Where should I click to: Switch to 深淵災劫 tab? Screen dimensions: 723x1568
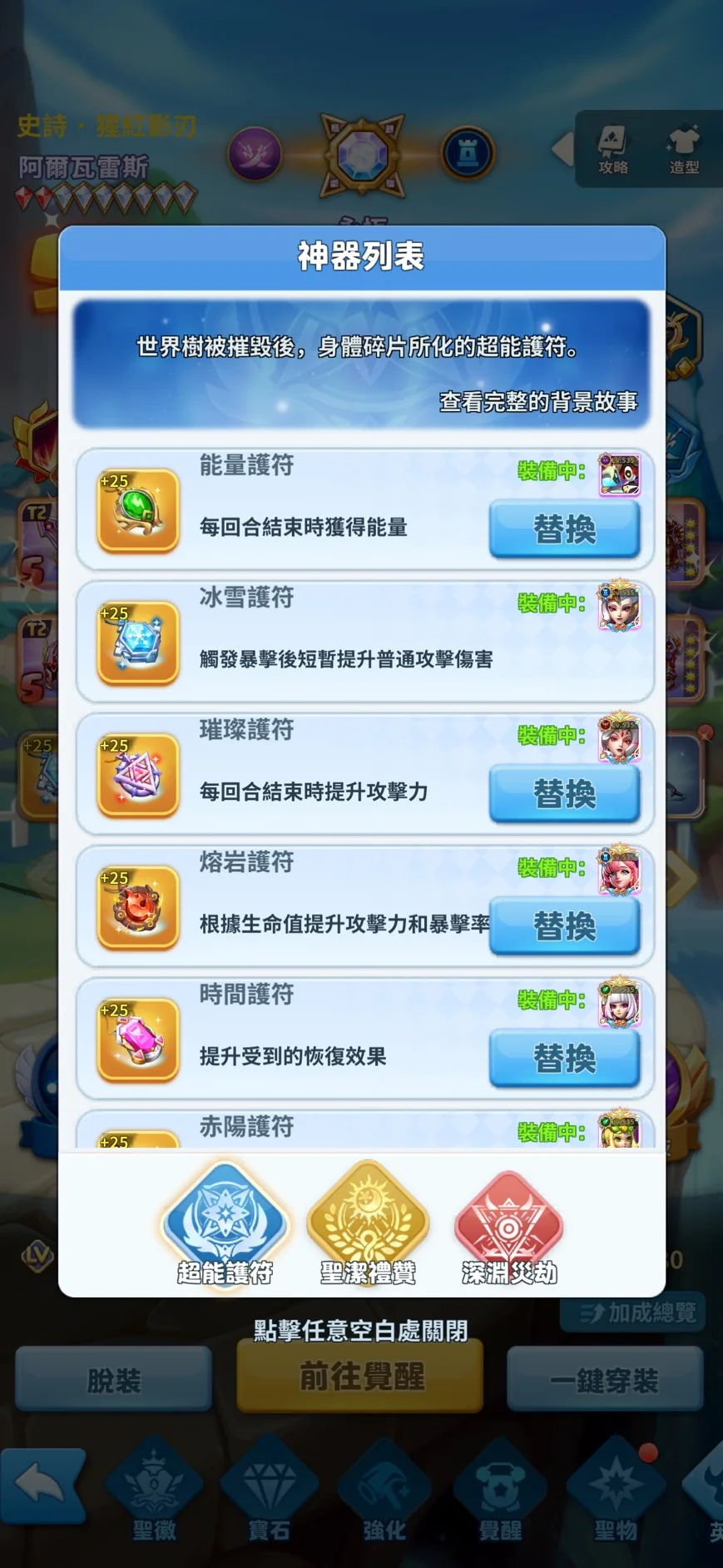[509, 1225]
